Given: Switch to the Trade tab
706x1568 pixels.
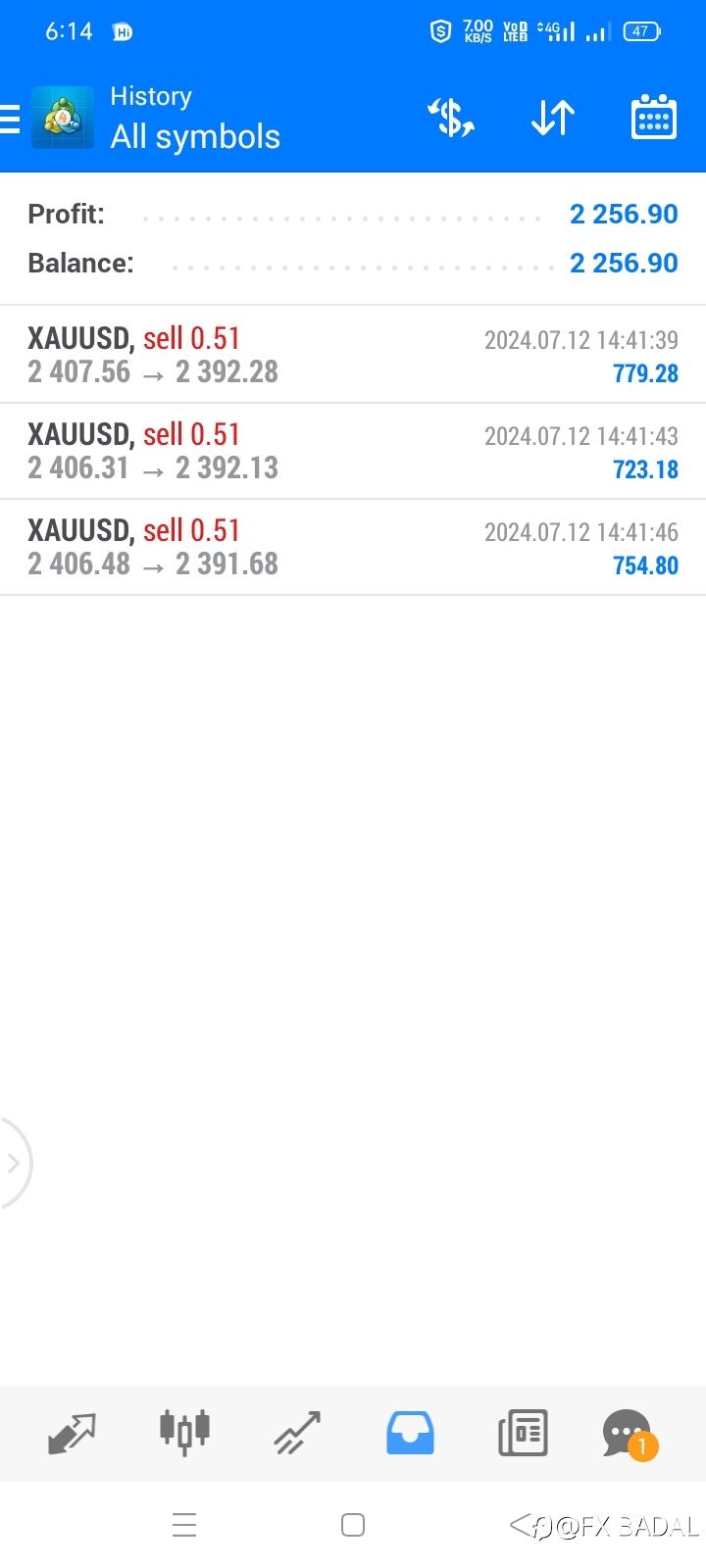Looking at the screenshot, I should tap(297, 1433).
